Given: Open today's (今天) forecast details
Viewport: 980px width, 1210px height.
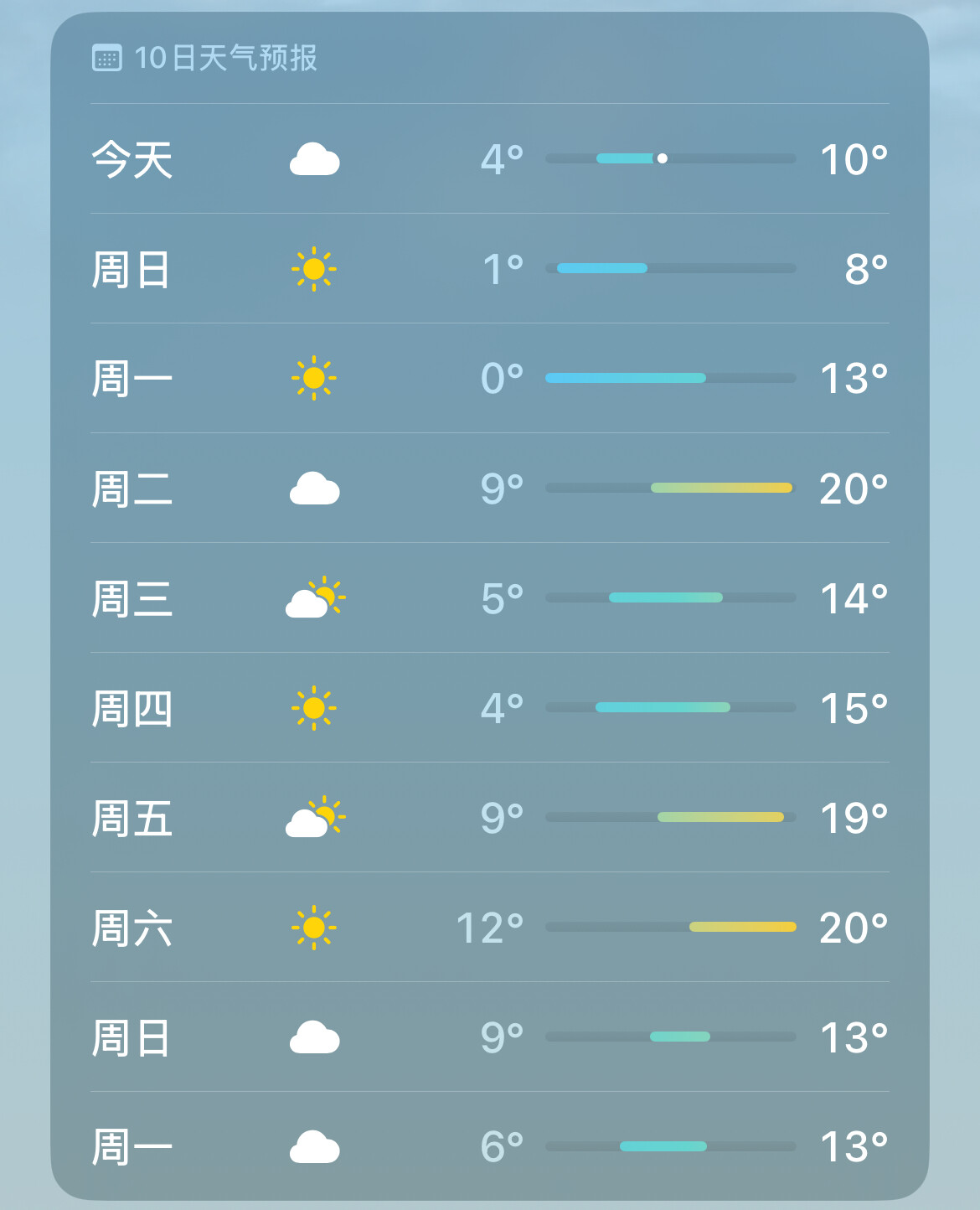Looking at the screenshot, I should [489, 159].
